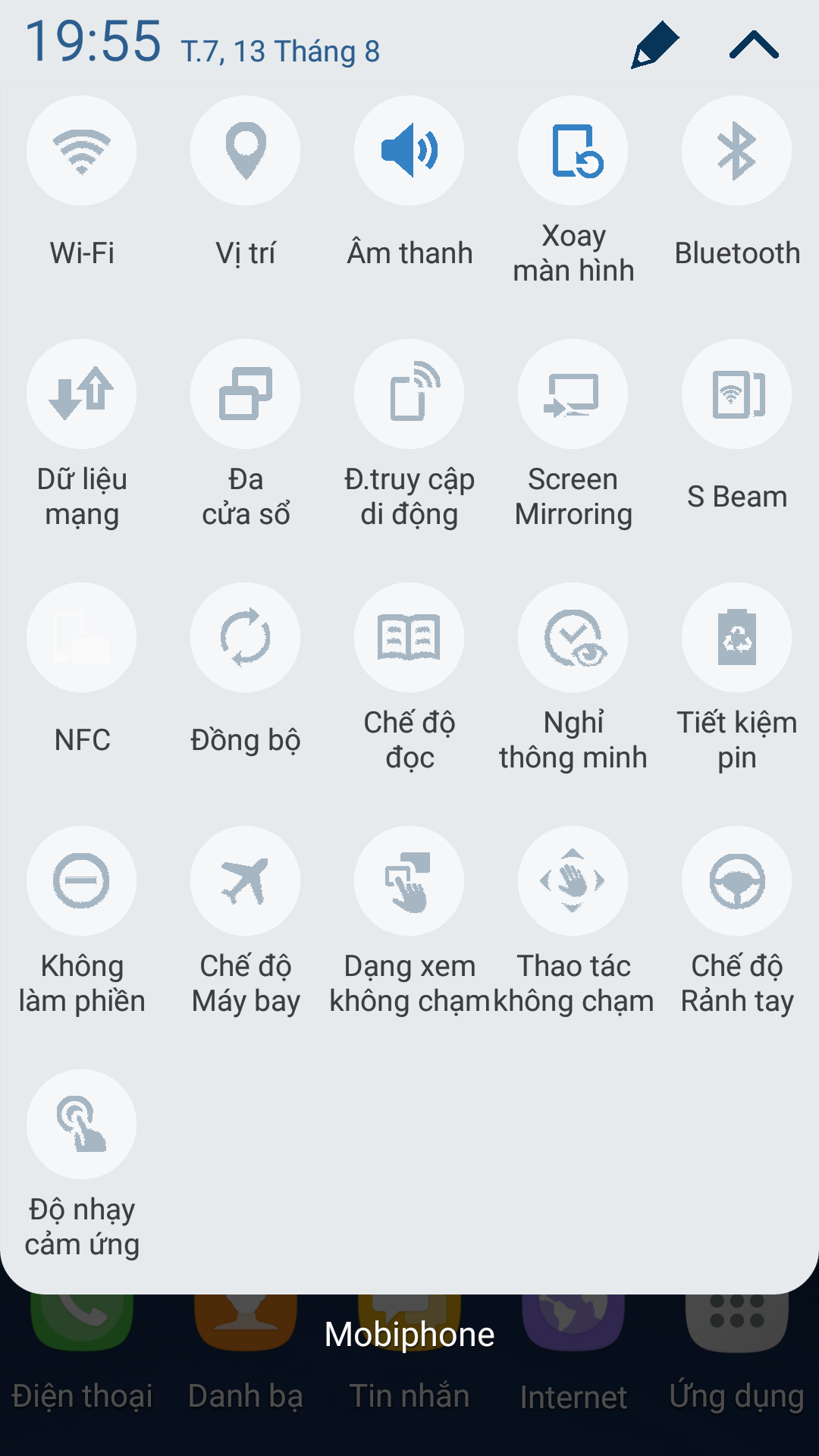The width and height of the screenshot is (819, 1456).
Task: Open the quick settings edit pencil
Action: pyautogui.click(x=654, y=45)
